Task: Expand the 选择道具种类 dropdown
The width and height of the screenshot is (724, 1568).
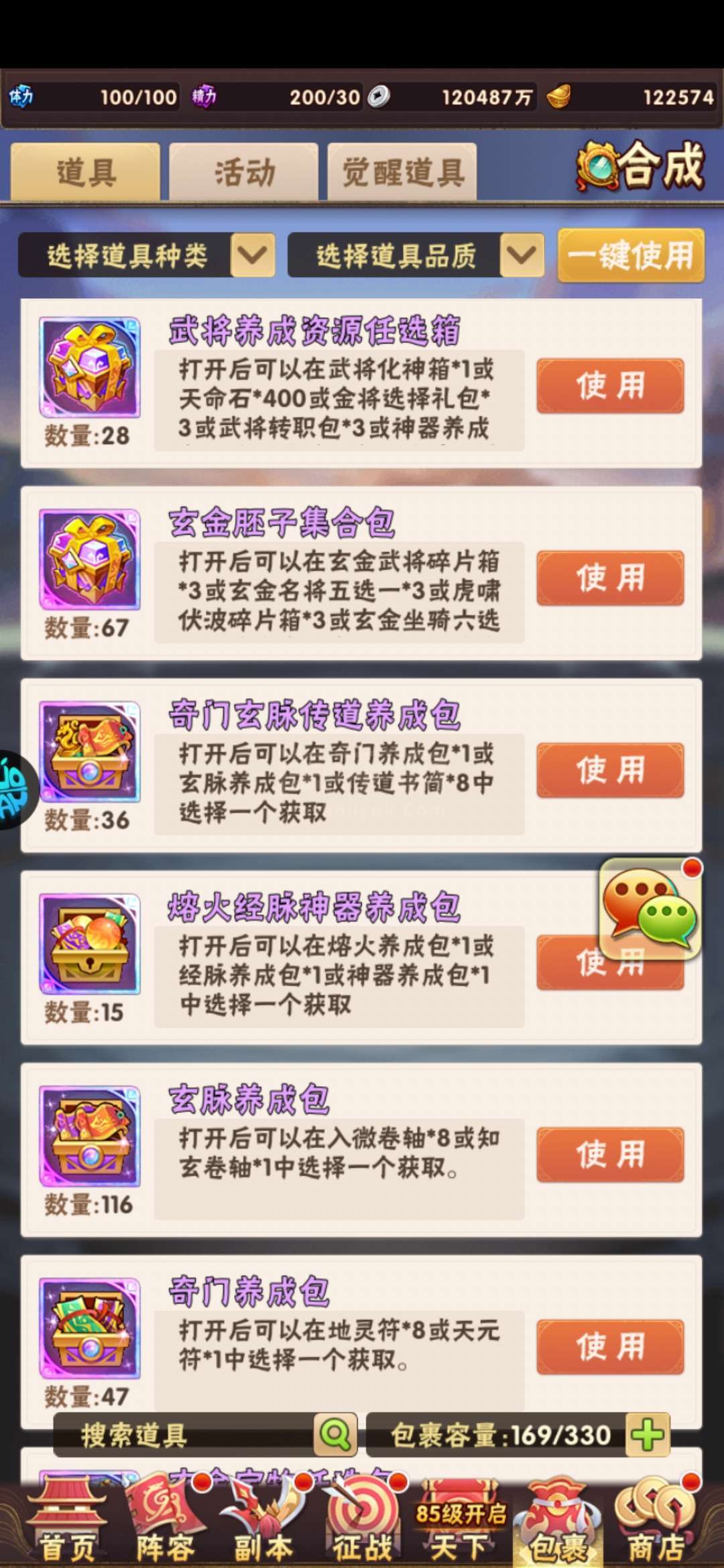Action: click(x=147, y=255)
